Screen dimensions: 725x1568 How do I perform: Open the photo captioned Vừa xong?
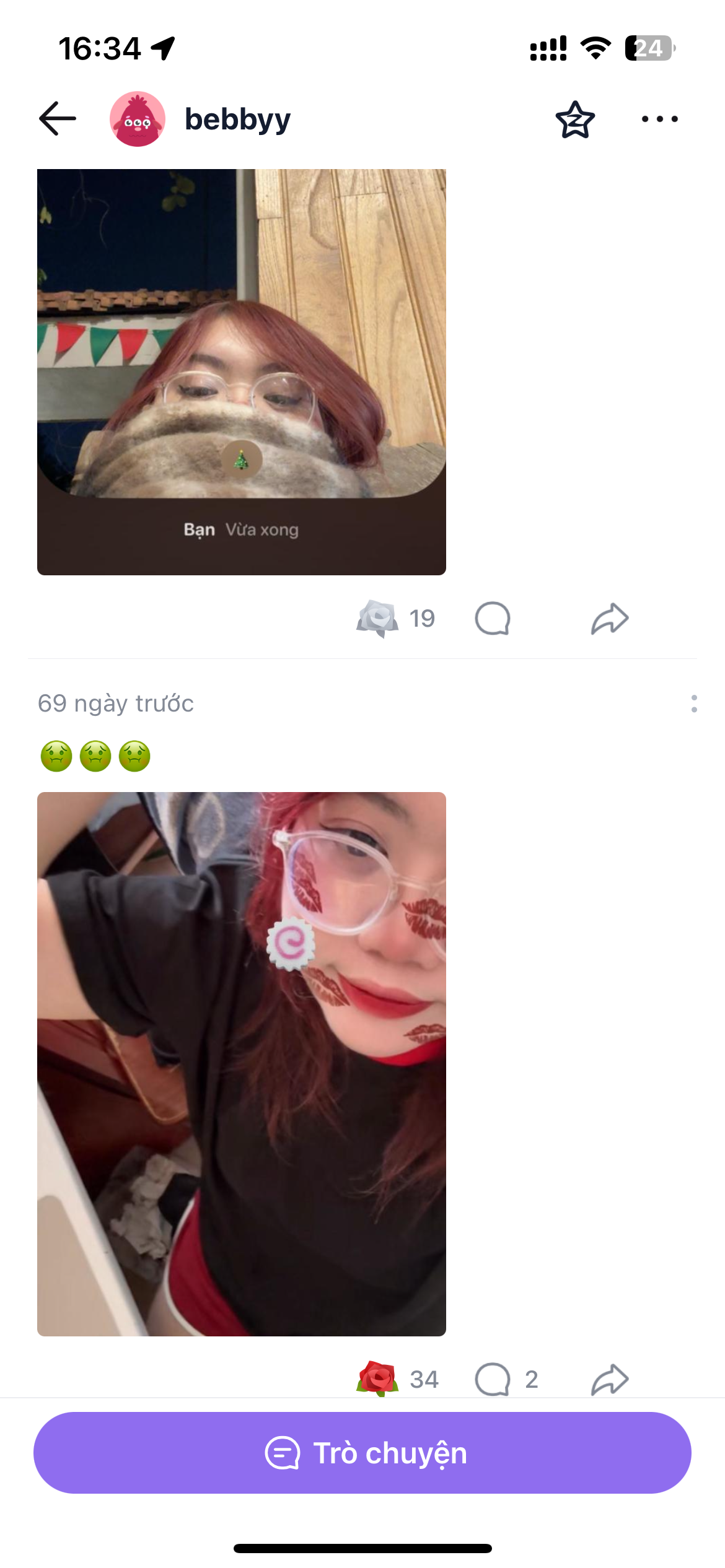click(241, 372)
